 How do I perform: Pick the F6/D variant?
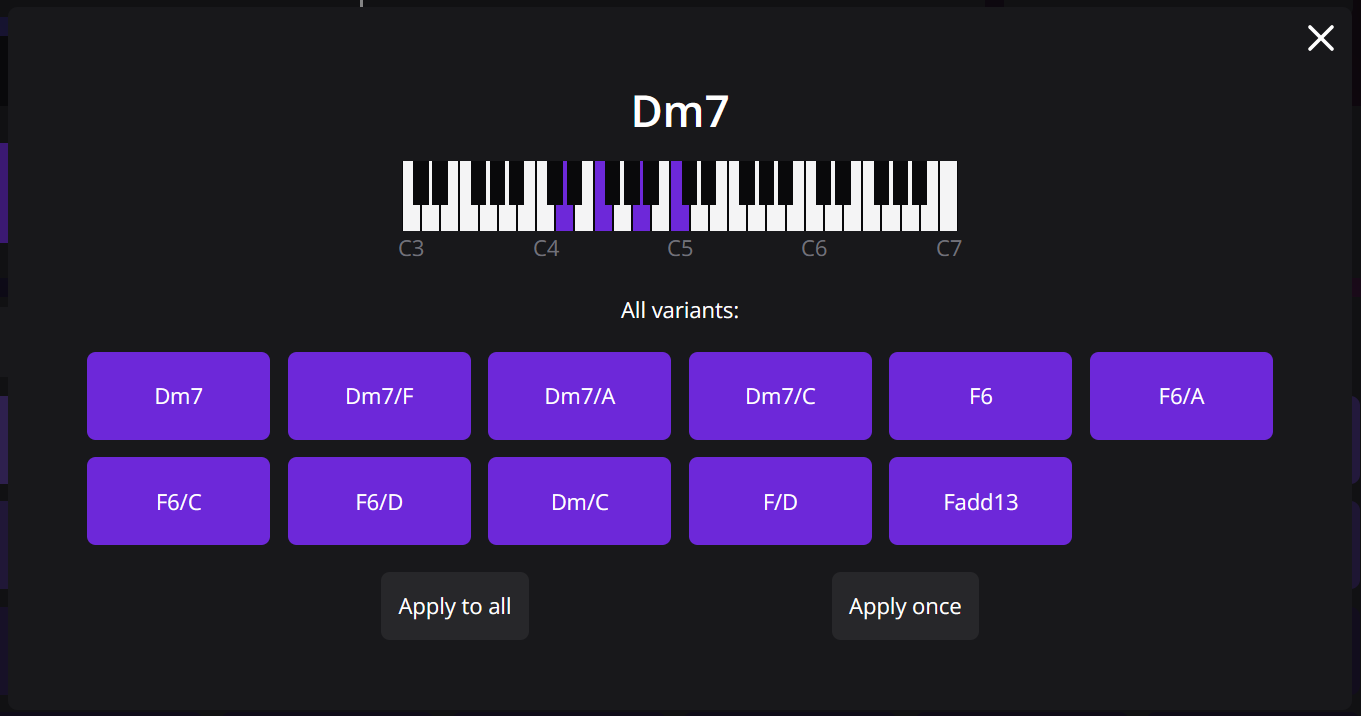tap(379, 501)
